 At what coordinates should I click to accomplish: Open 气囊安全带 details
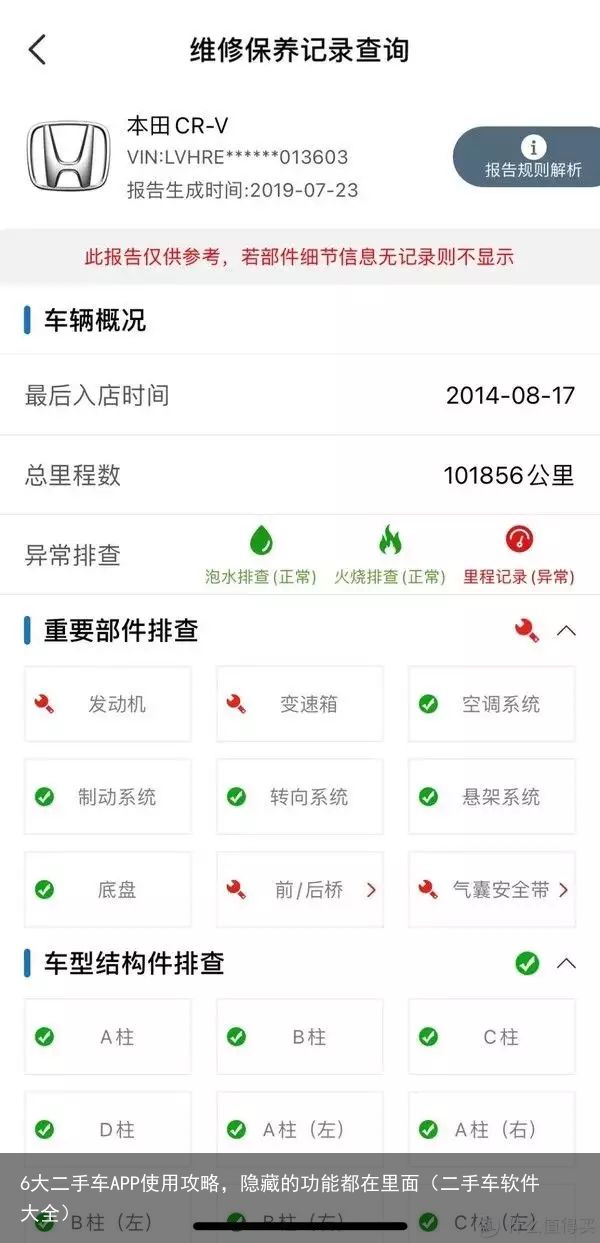(x=492, y=890)
